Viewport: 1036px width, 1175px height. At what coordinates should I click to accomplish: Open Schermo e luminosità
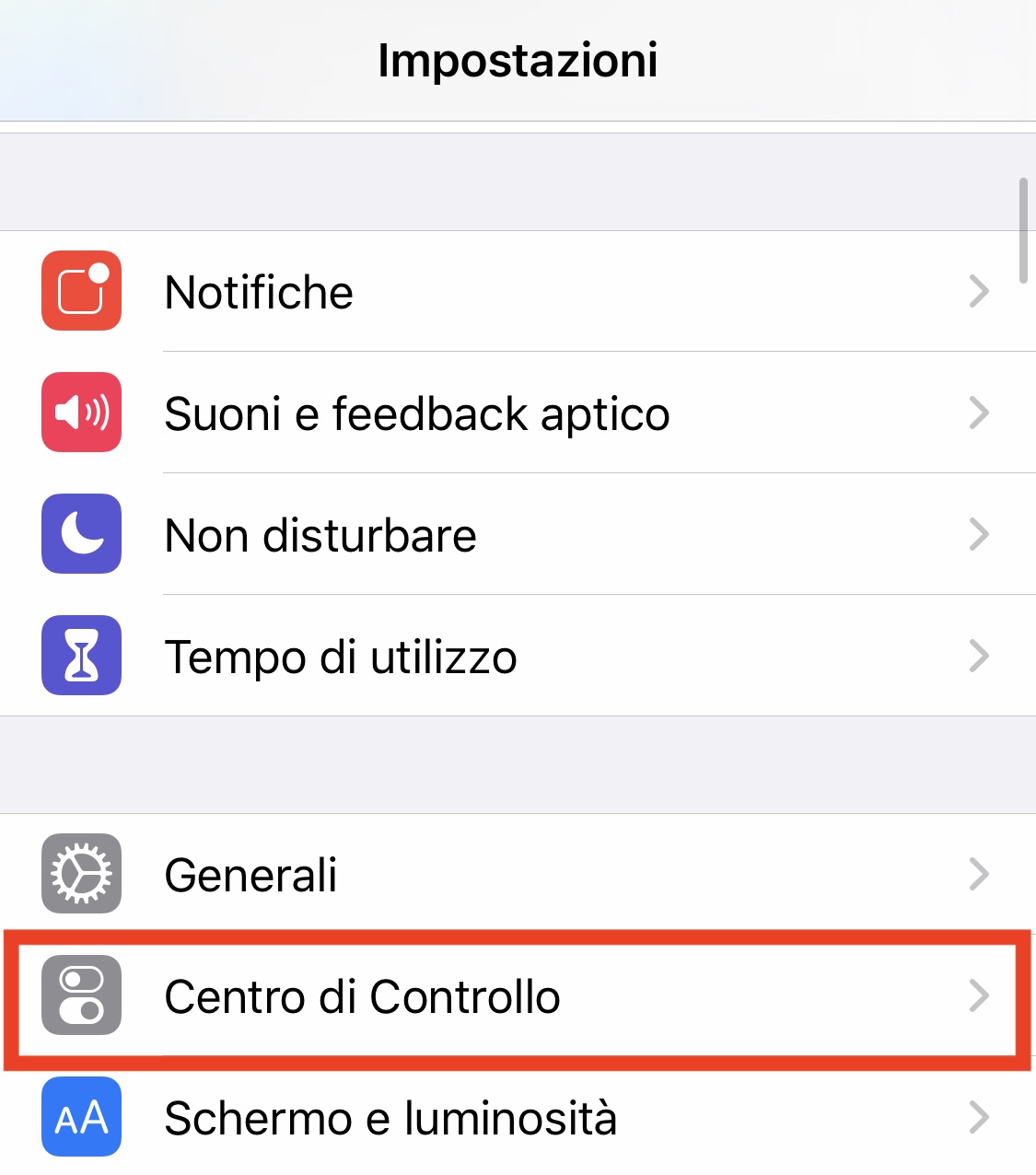pyautogui.click(x=516, y=1118)
